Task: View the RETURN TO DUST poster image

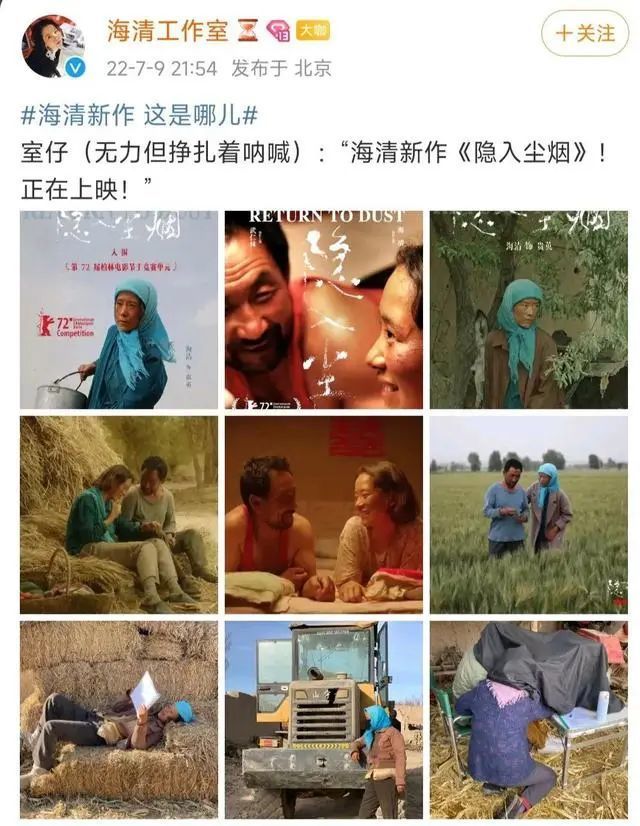Action: (323, 309)
